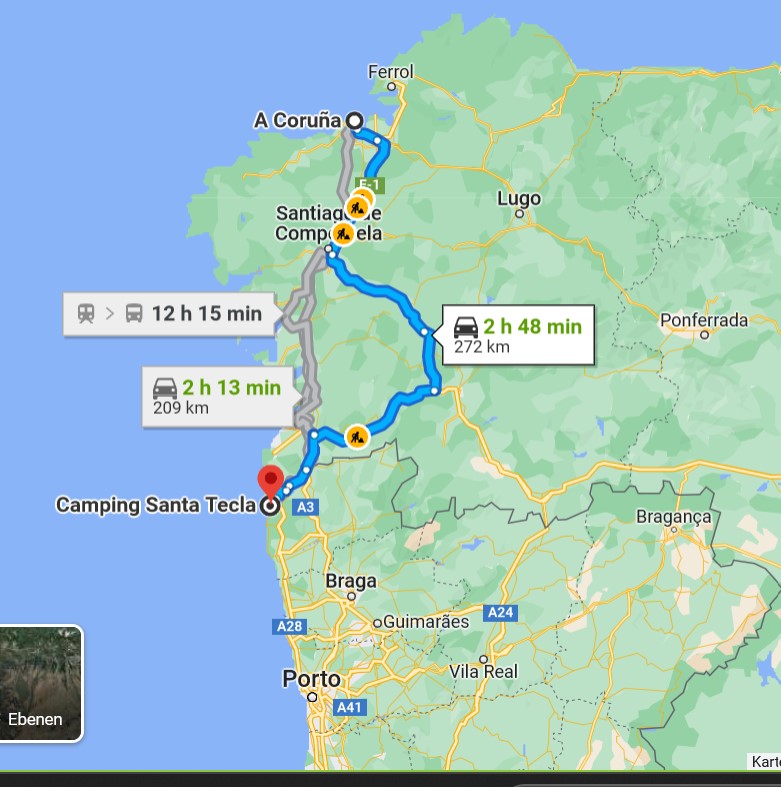Open the roadworks warning above Camping Santa Tecla
This screenshot has height=787, width=781.
[x=357, y=437]
